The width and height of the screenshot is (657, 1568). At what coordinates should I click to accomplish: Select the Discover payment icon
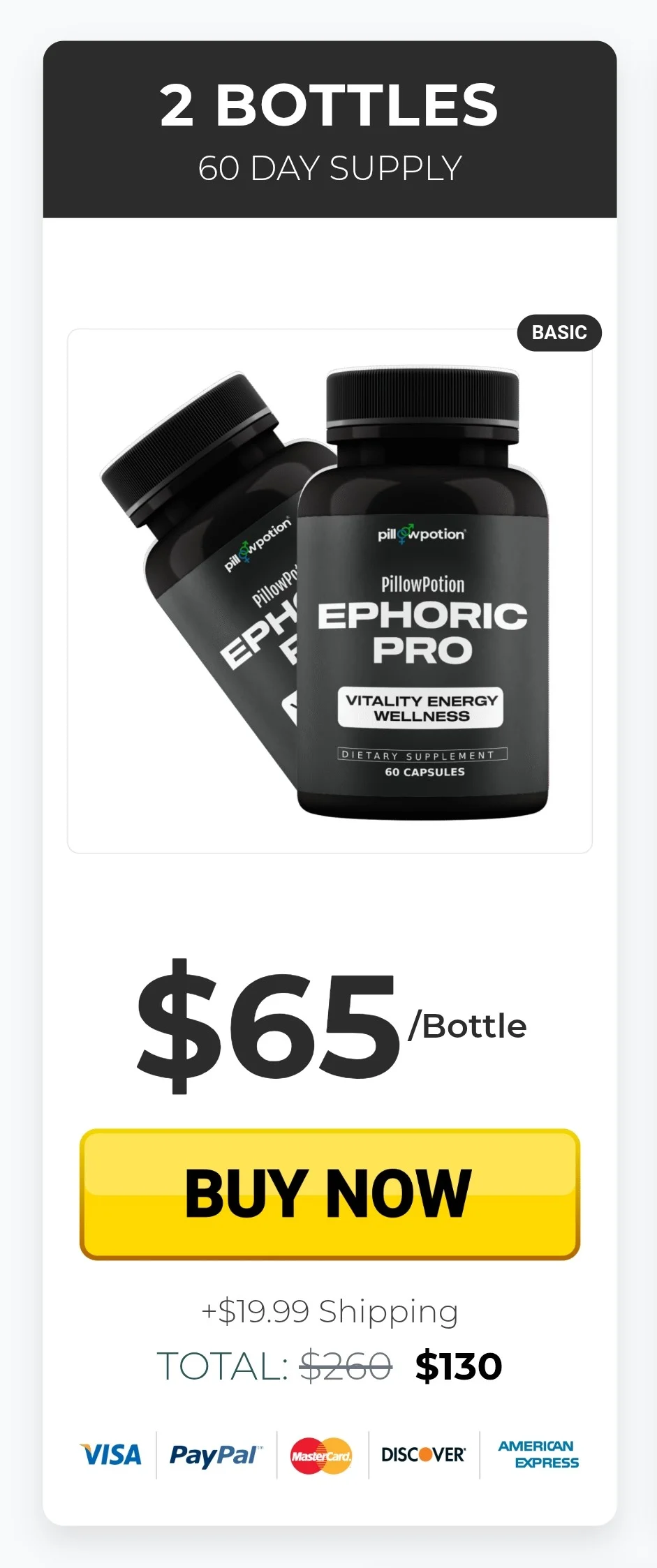coord(423,1454)
